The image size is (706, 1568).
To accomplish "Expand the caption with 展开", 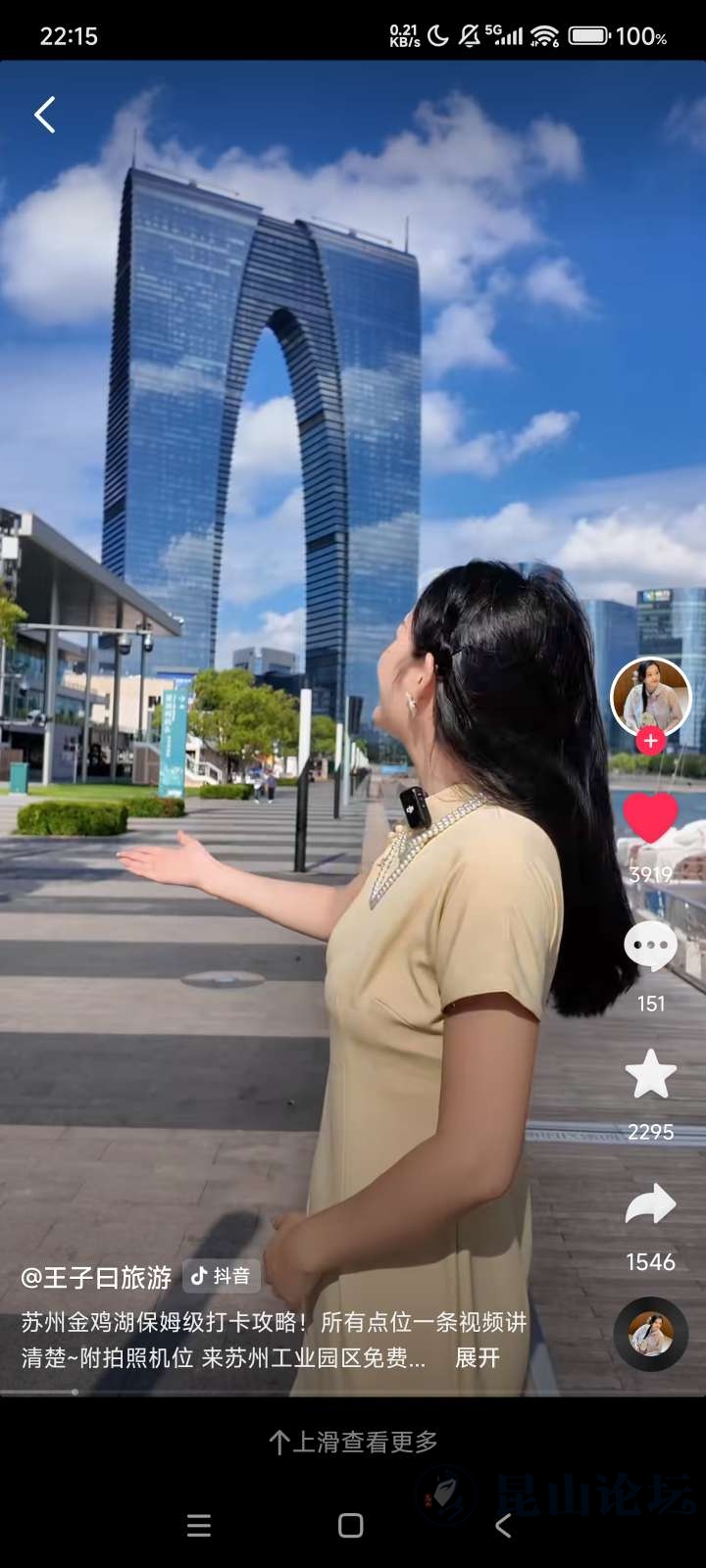I will [478, 1358].
